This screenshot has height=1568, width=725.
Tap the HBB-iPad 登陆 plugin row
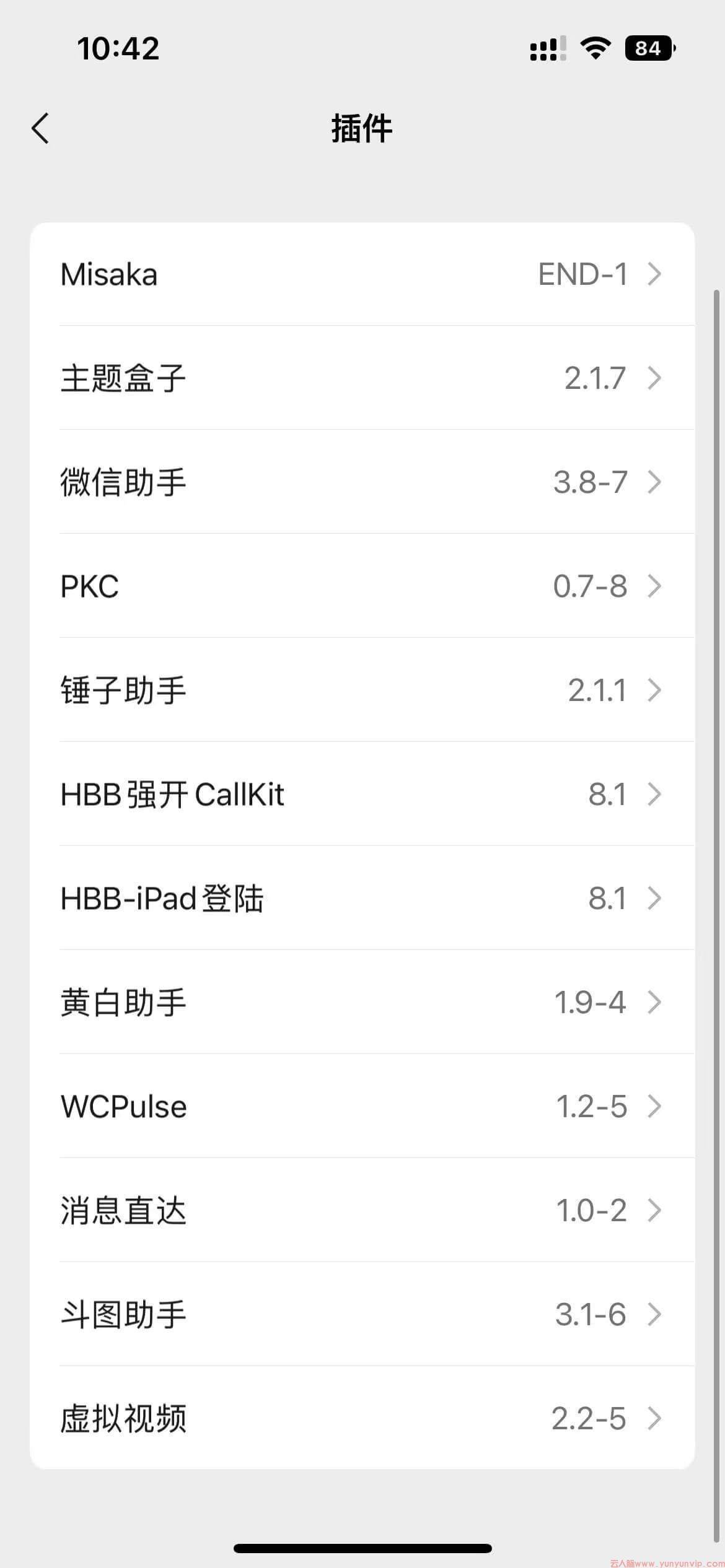[362, 899]
